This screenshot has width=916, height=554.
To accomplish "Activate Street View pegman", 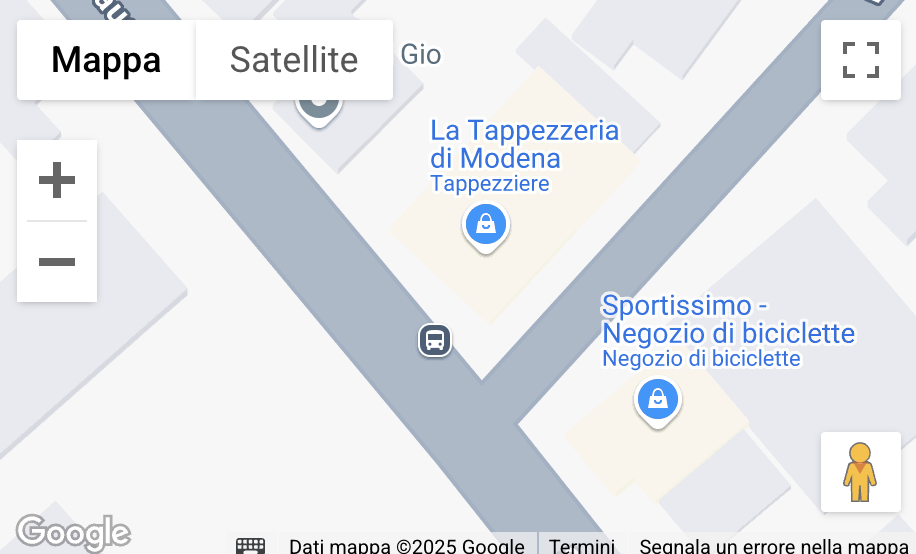I will coord(860,472).
